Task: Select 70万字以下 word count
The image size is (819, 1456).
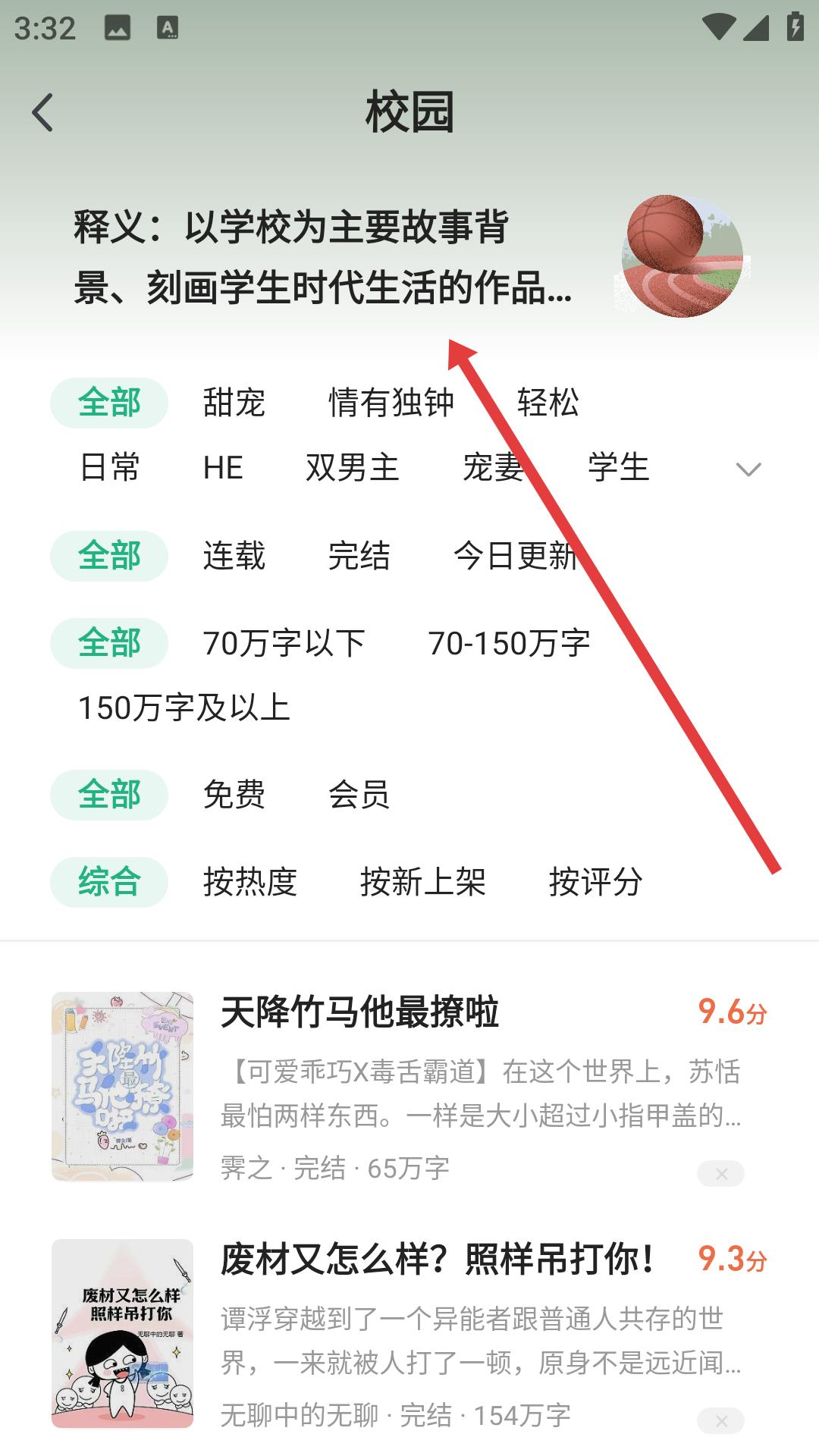Action: point(284,644)
